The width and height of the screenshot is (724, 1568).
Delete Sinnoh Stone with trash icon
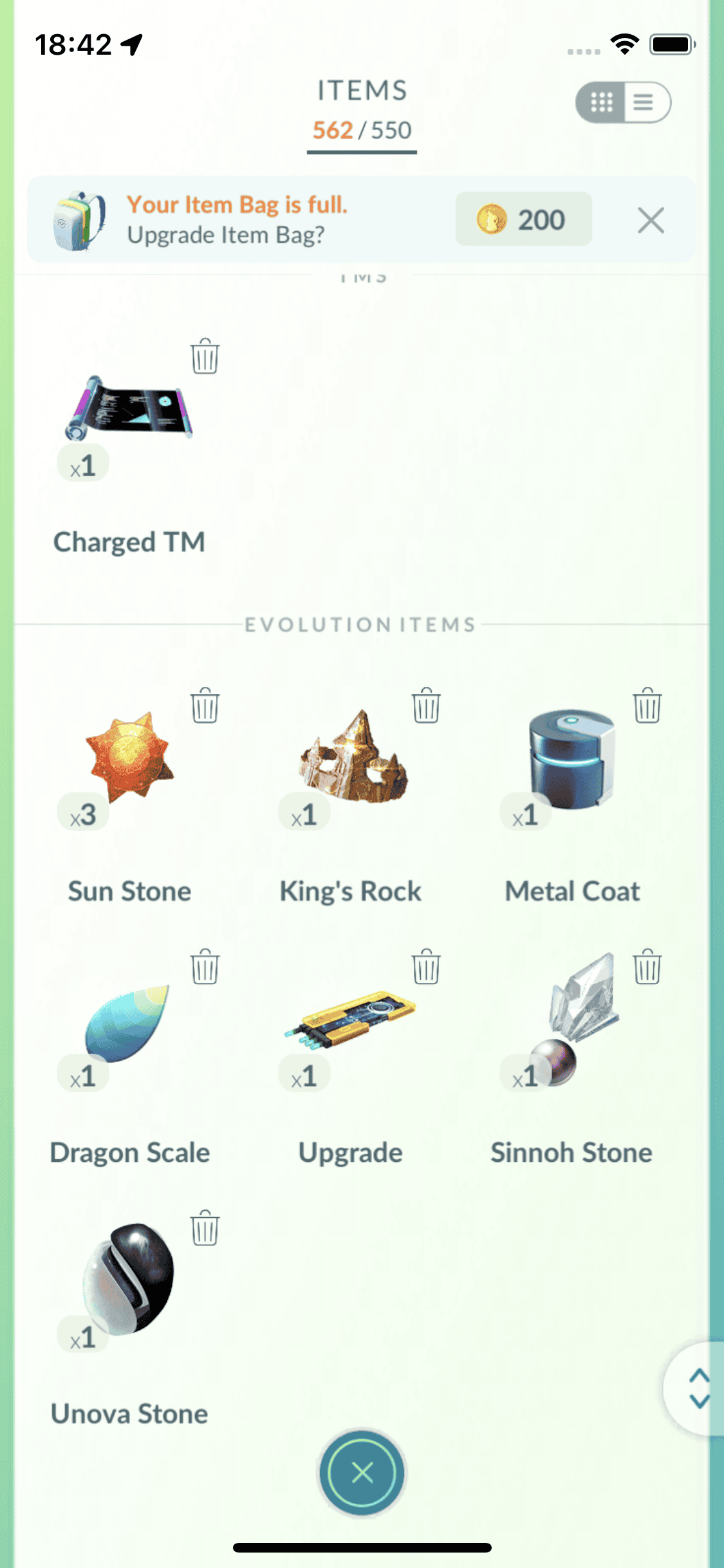[647, 967]
